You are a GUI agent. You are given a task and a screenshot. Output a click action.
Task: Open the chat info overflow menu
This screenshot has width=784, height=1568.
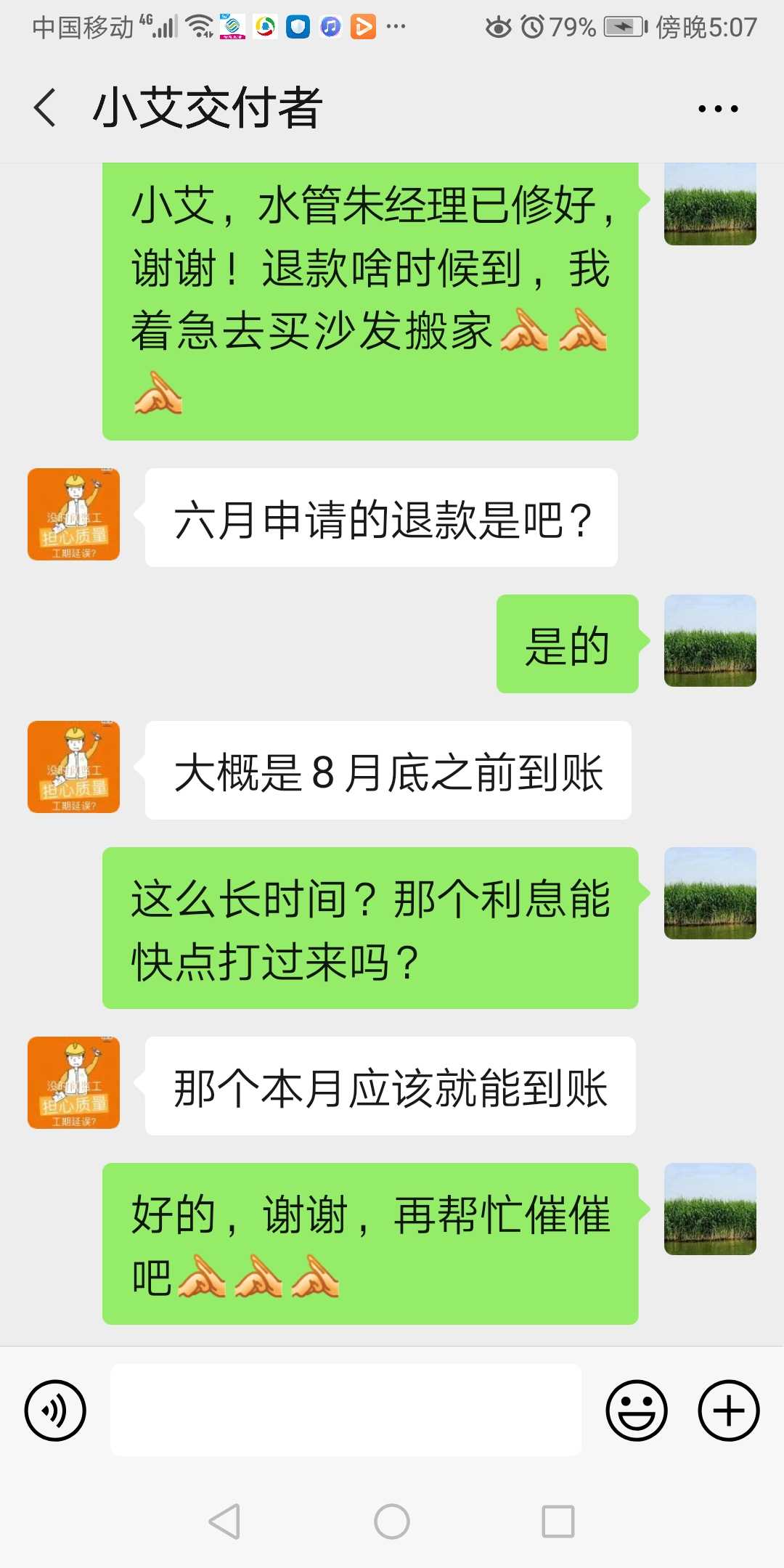717,109
